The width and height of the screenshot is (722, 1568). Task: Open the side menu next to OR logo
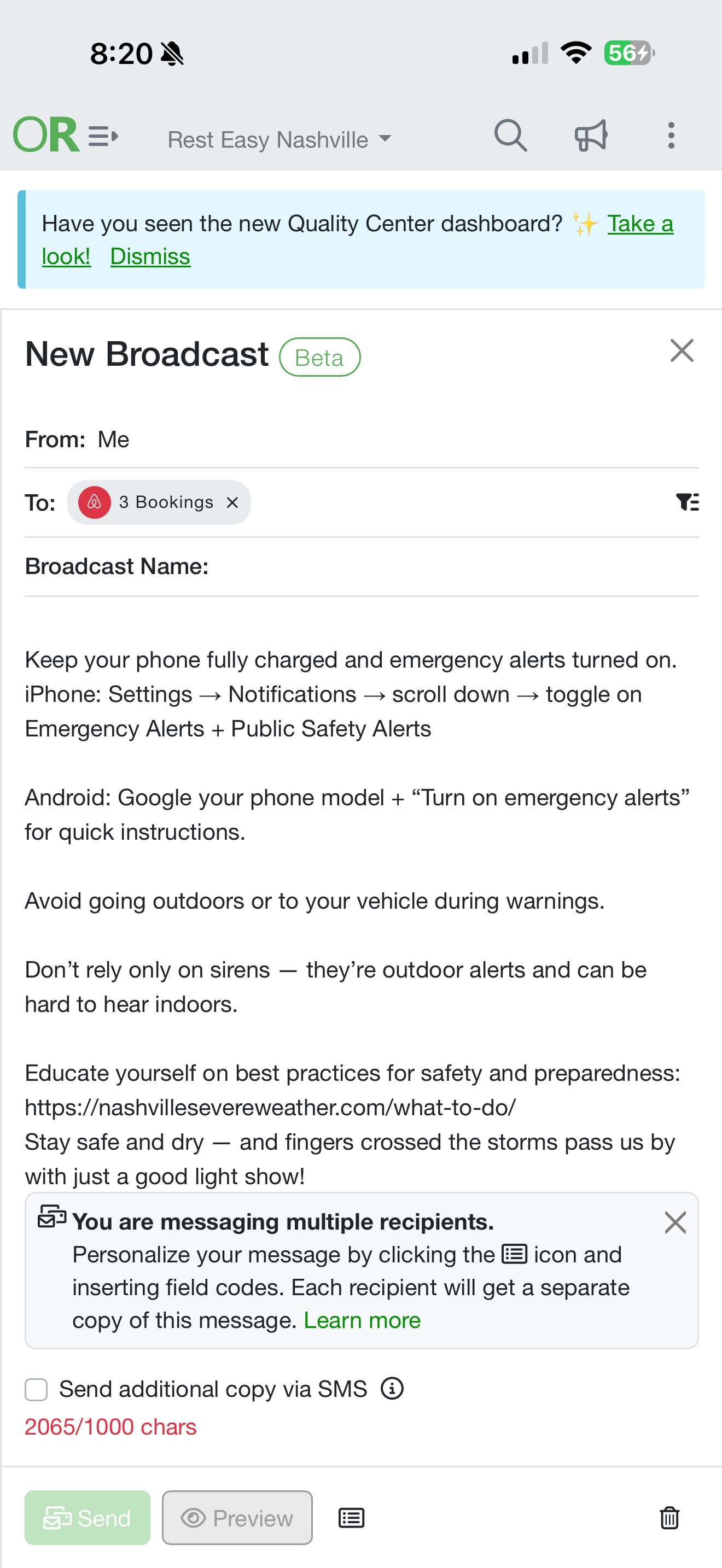(x=103, y=136)
